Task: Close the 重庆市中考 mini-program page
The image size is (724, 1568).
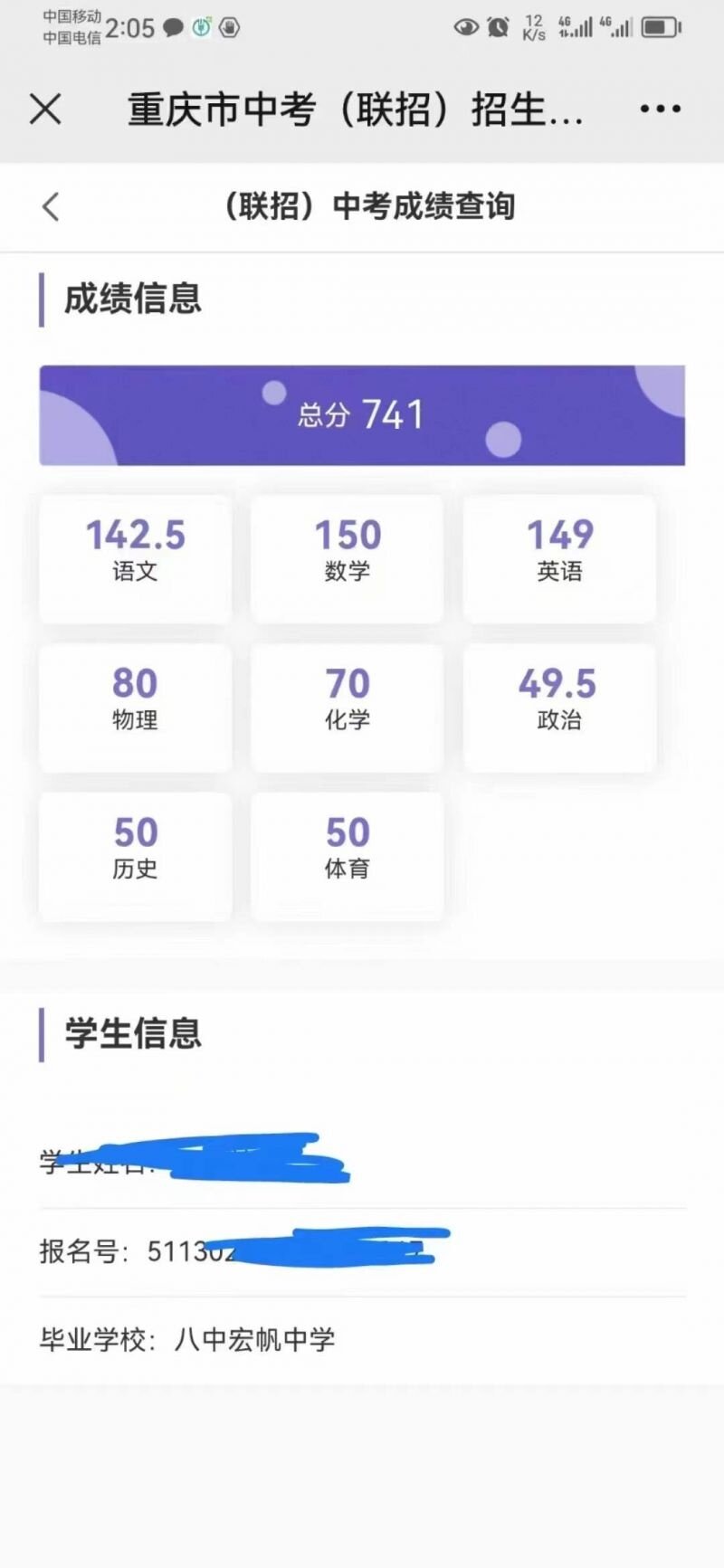Action: (45, 109)
